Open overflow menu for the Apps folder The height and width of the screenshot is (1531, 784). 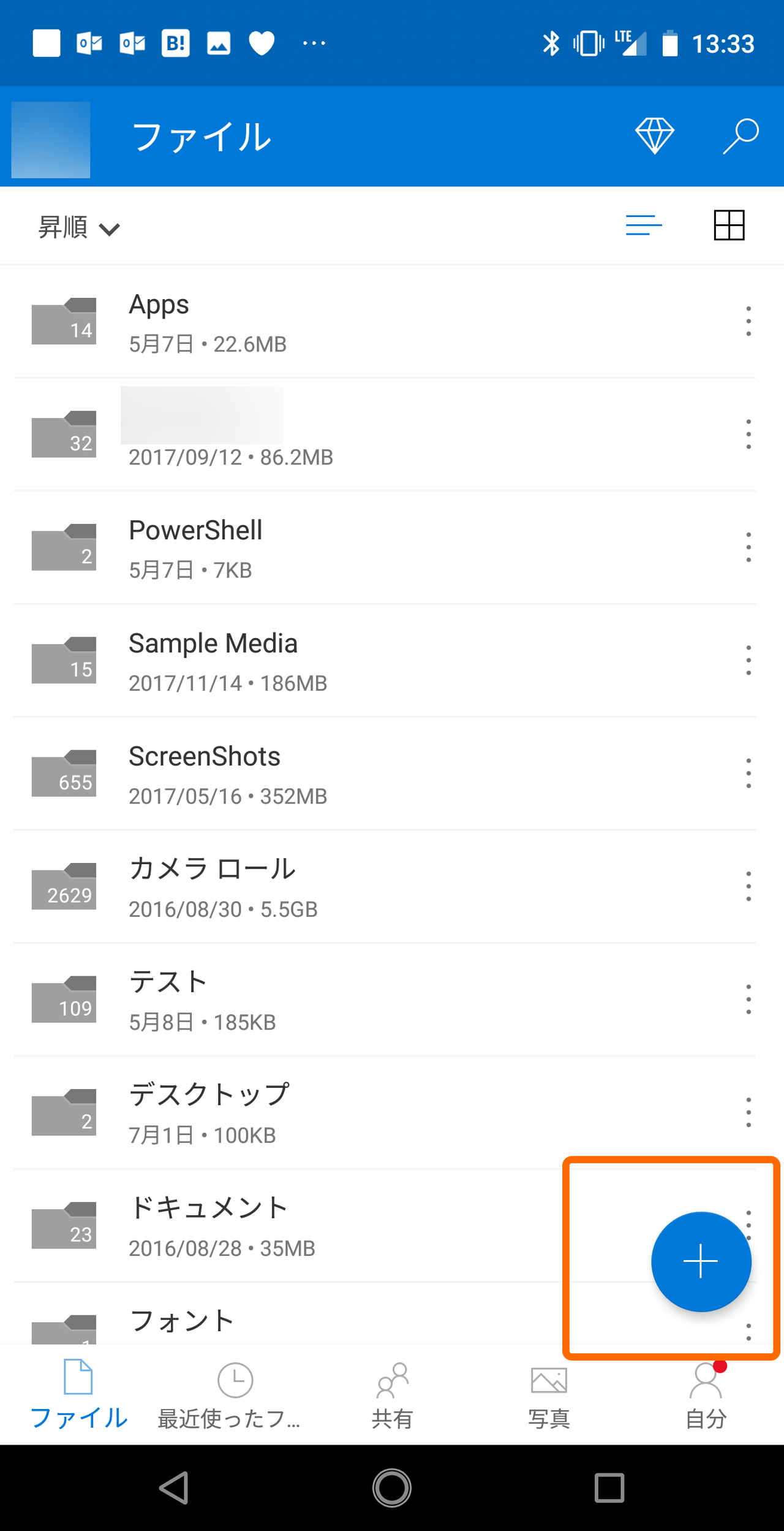click(748, 321)
